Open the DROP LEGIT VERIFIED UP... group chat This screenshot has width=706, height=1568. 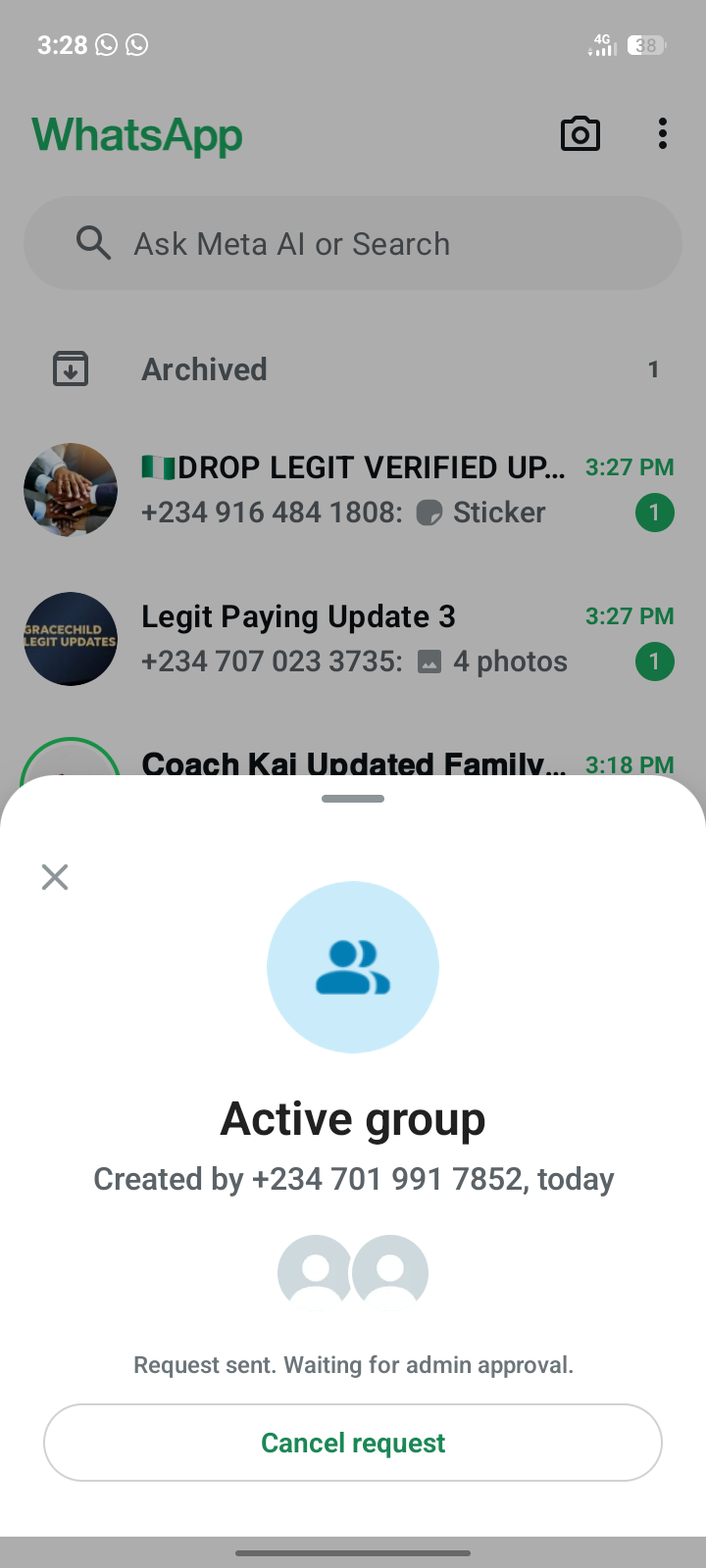coord(353,490)
